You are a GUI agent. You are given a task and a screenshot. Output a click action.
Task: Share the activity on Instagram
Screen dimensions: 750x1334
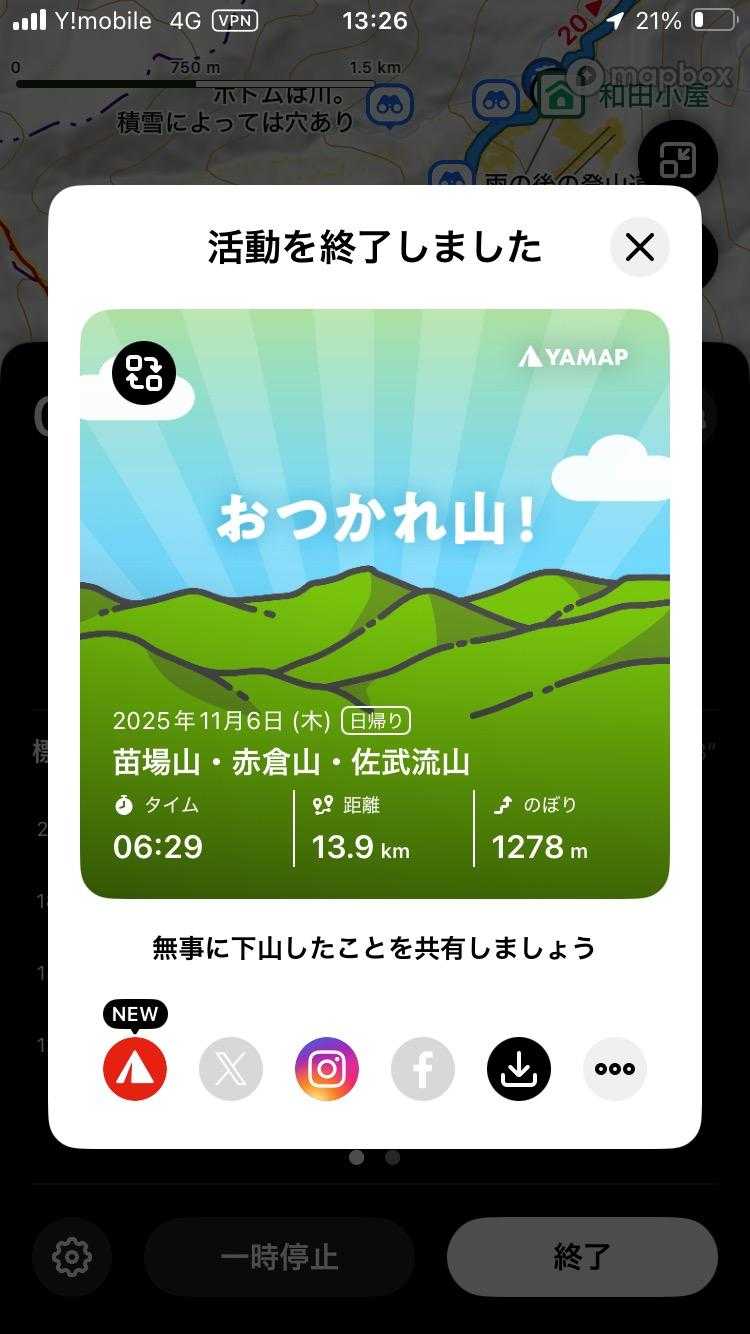(x=327, y=1069)
